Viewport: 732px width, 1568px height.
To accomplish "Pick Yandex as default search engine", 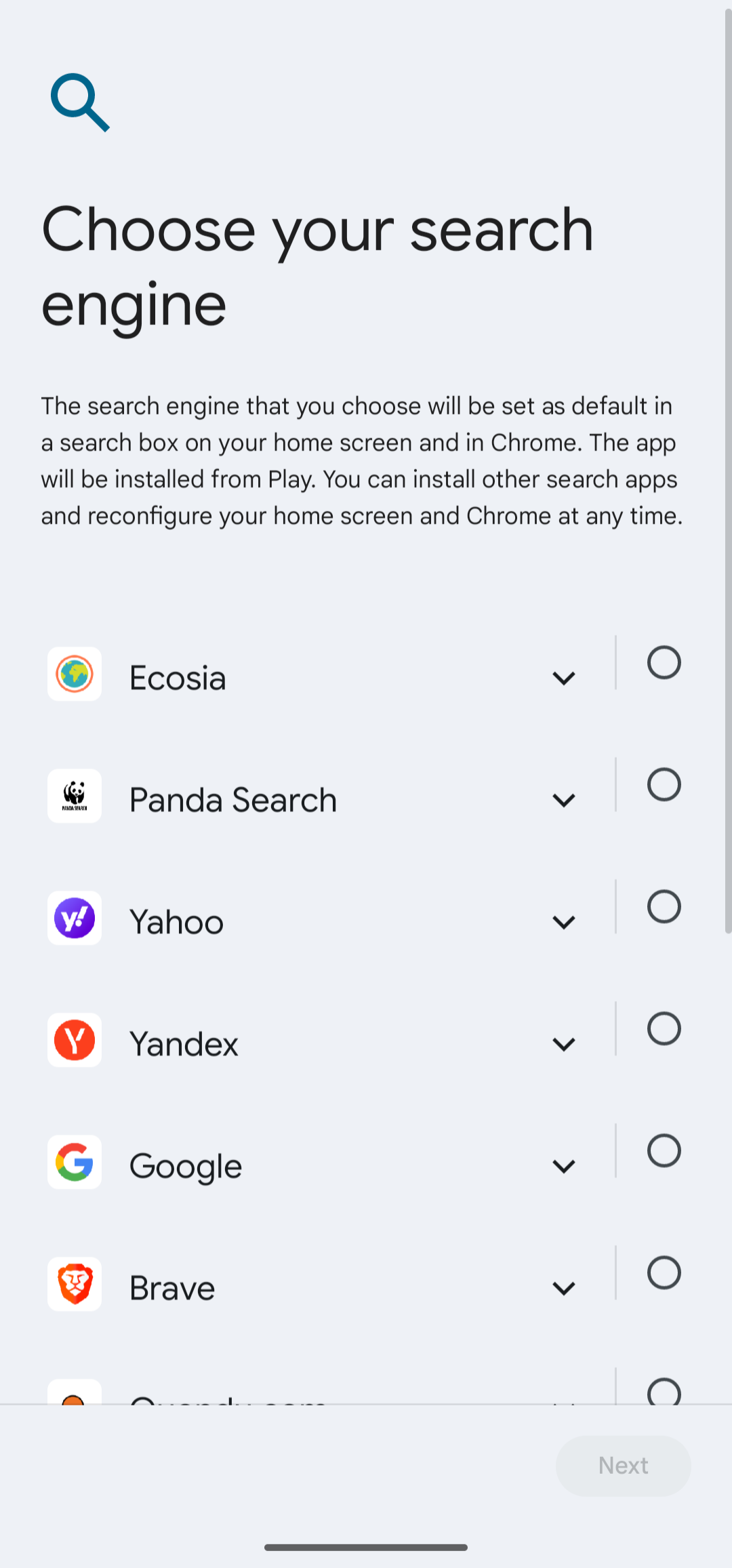I will 664,1028.
